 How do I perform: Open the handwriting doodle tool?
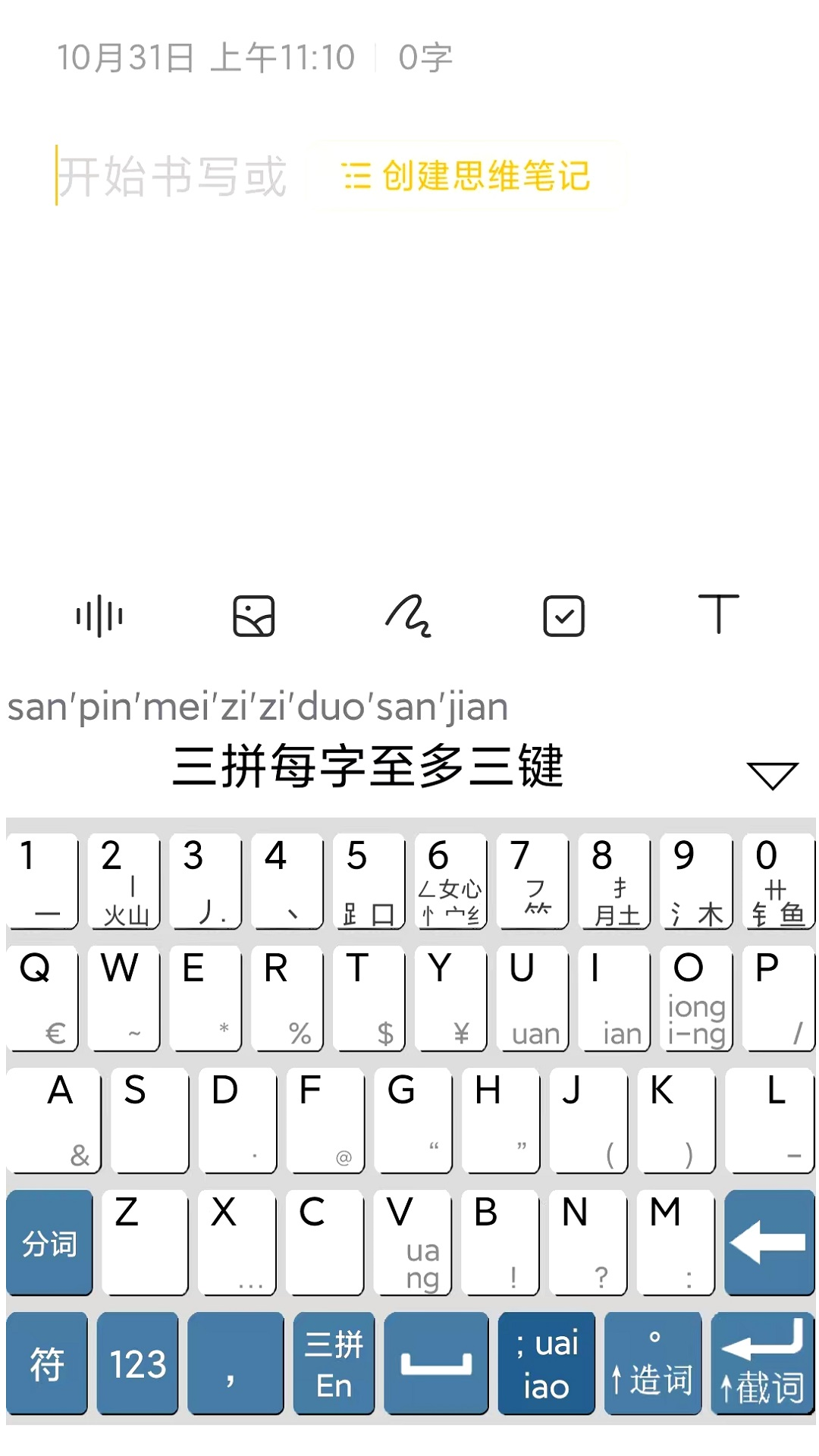(x=408, y=616)
